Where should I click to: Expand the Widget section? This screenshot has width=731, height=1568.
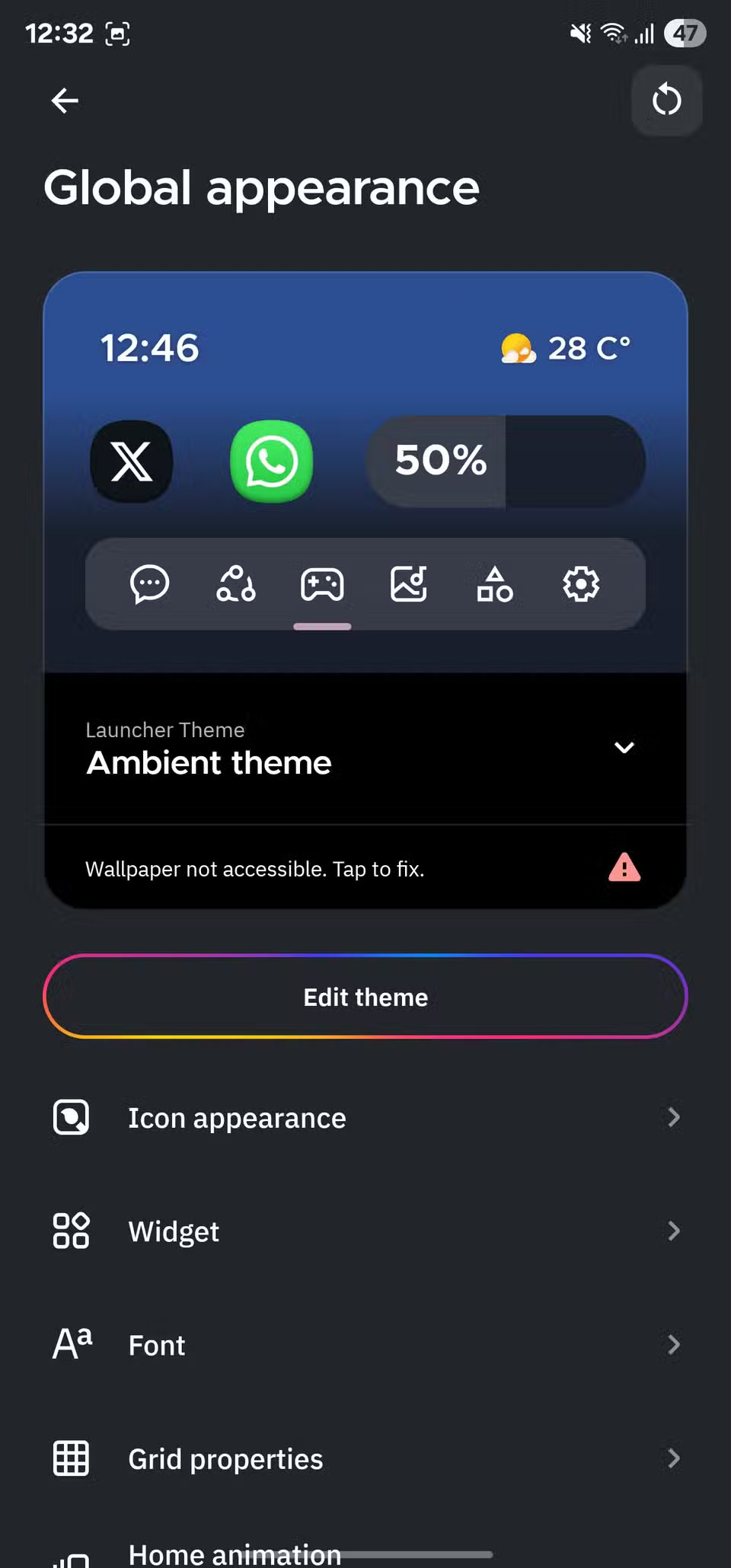click(x=365, y=1231)
